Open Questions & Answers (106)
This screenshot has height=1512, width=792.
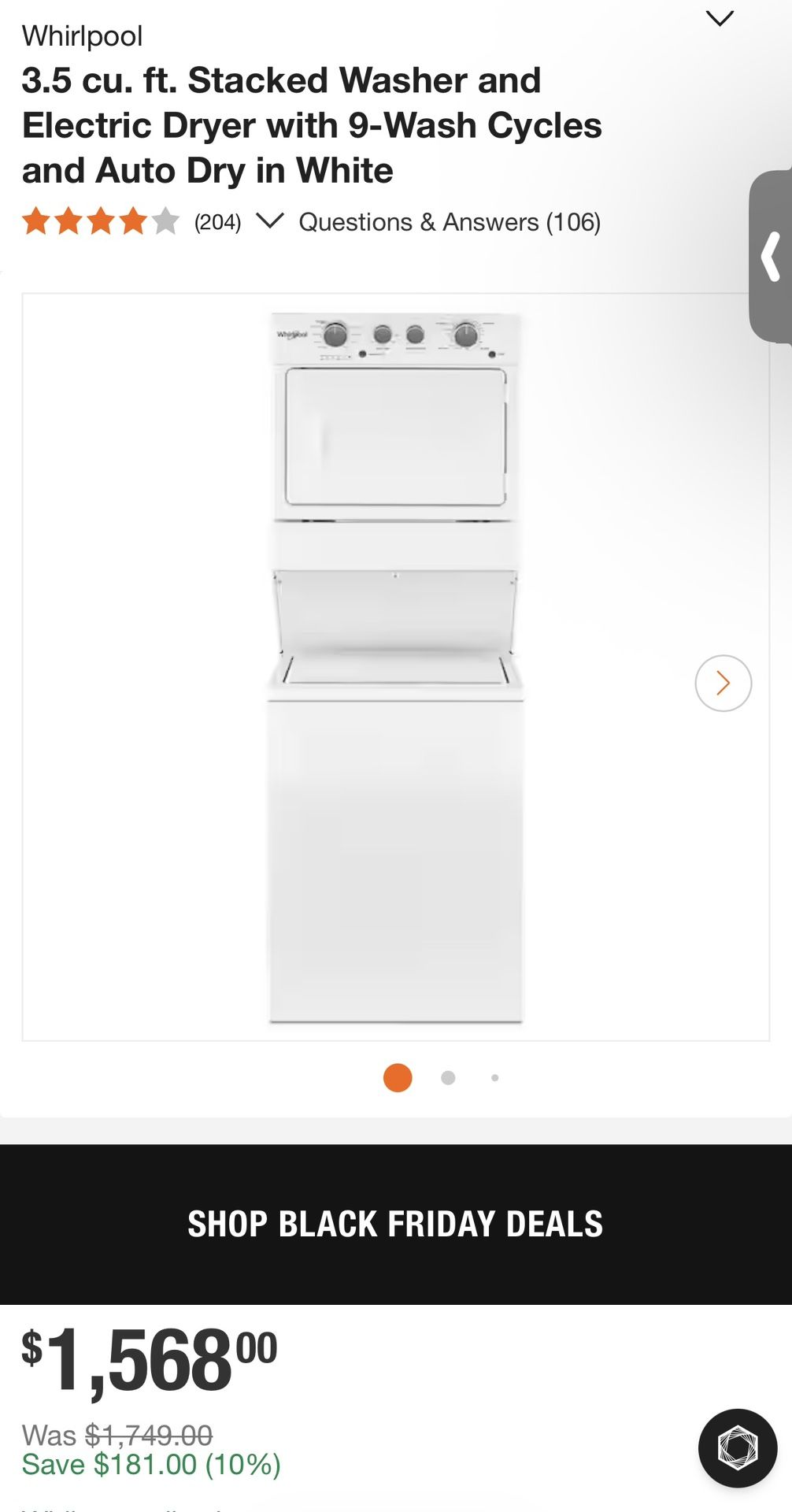click(x=449, y=223)
